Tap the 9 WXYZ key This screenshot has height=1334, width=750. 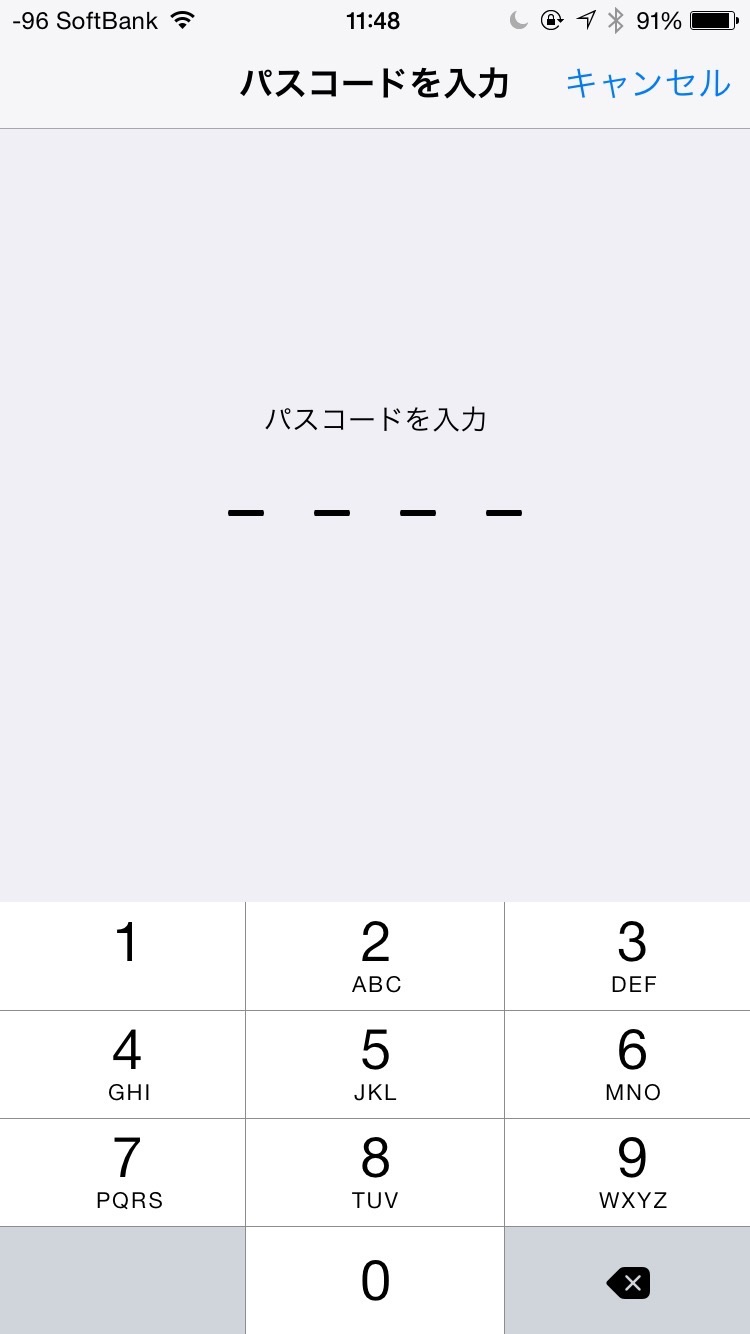click(x=628, y=1172)
